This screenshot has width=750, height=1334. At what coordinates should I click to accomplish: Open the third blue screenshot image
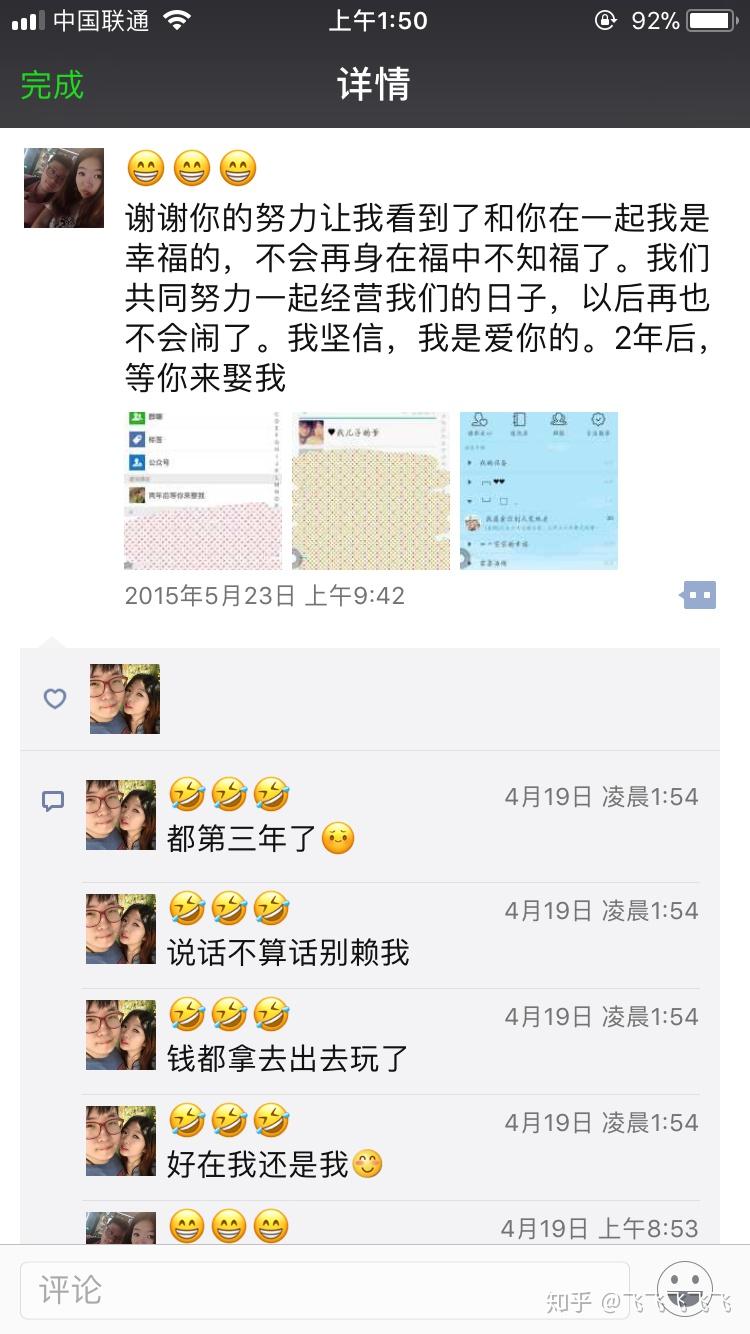[539, 491]
